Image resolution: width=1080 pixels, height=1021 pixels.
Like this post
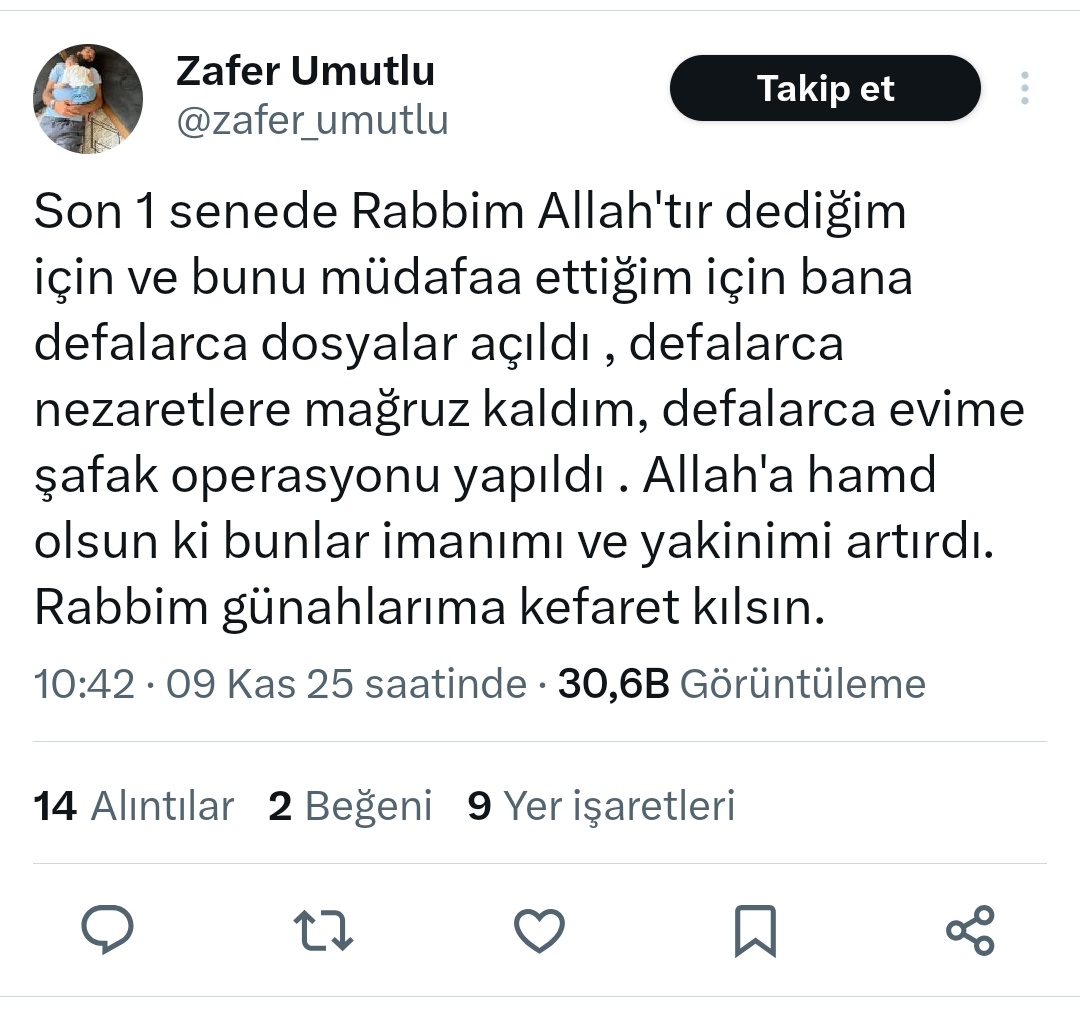540,930
